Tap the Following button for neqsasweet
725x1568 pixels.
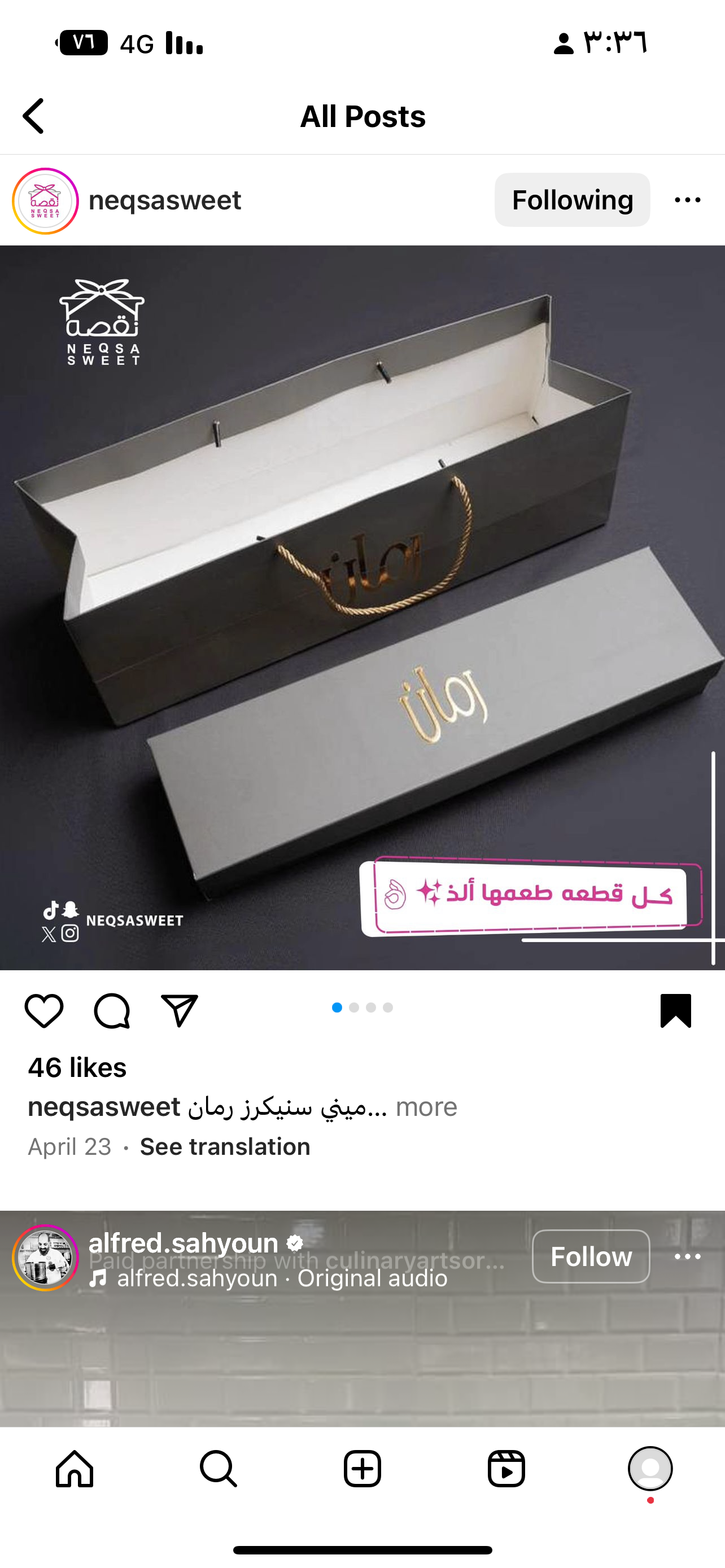[572, 200]
